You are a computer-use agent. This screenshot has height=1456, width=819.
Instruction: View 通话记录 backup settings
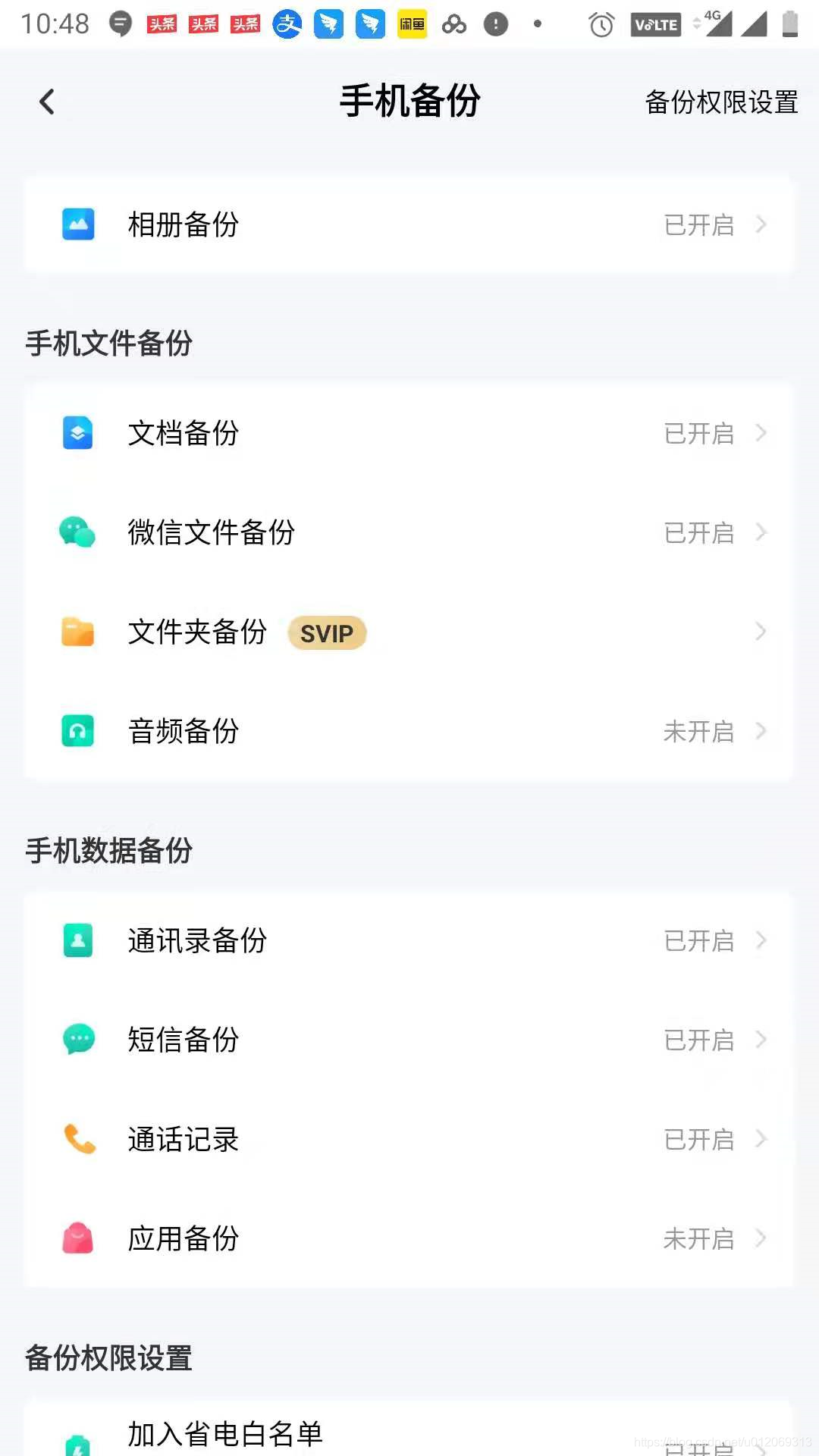tap(409, 1139)
